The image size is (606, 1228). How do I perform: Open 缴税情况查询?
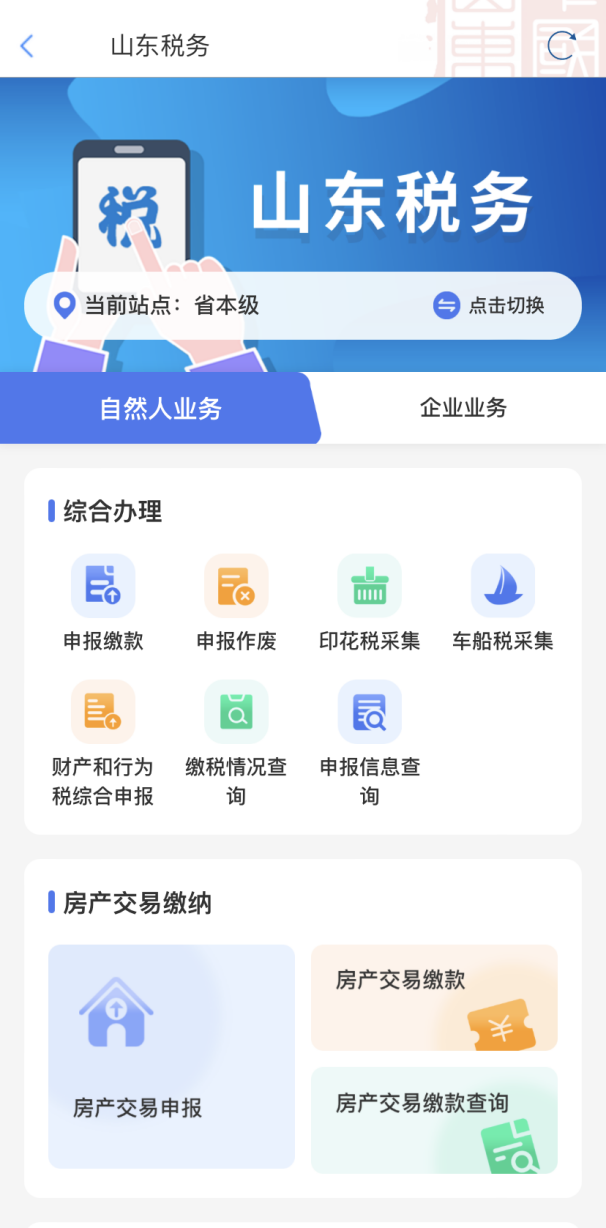click(x=236, y=742)
